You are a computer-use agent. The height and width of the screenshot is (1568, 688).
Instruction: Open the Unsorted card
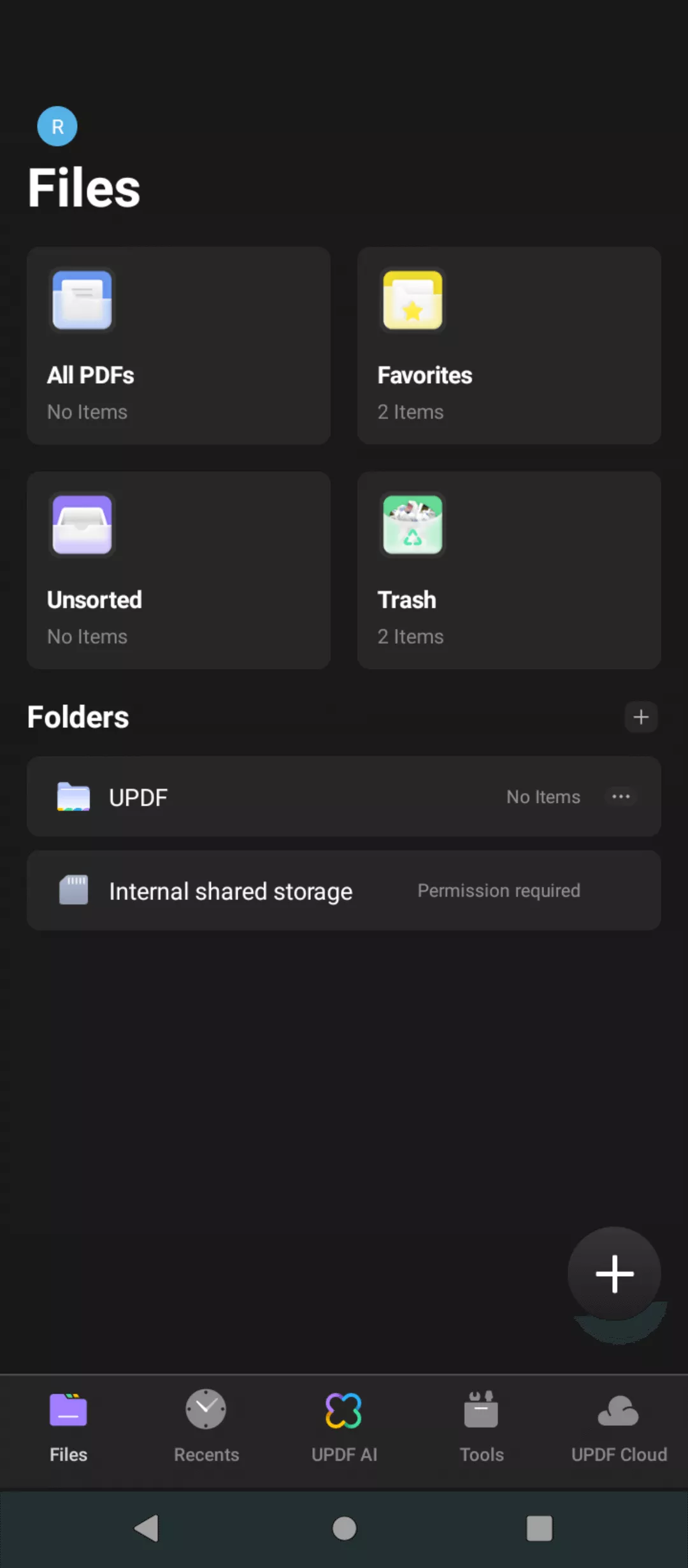[178, 570]
